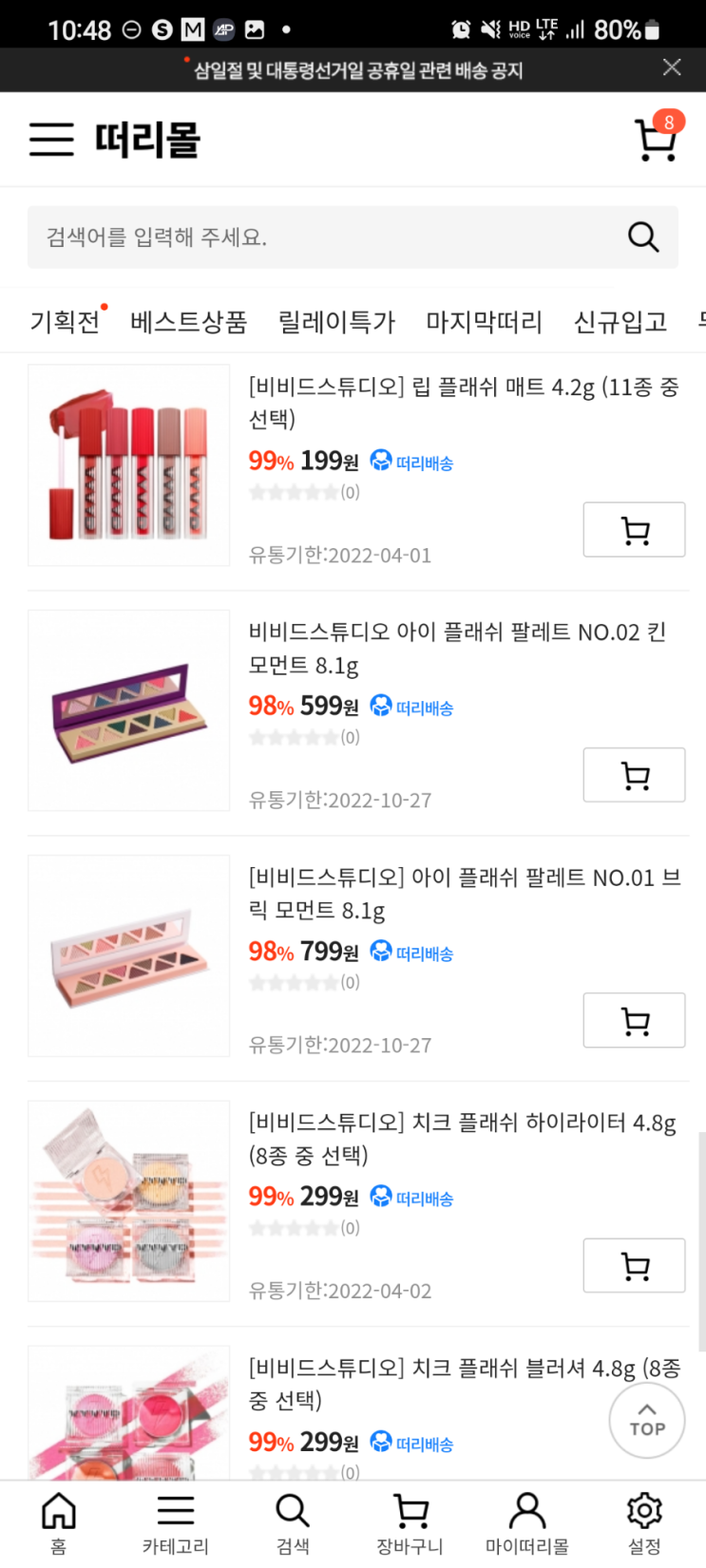Switch to the 베스트상품 tab
The width and height of the screenshot is (706, 1568).
pos(188,322)
